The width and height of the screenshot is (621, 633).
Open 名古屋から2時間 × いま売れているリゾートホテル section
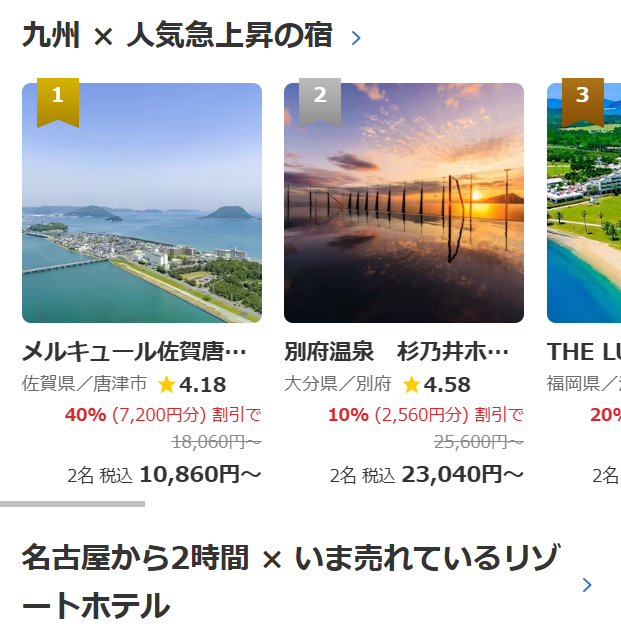(x=300, y=582)
